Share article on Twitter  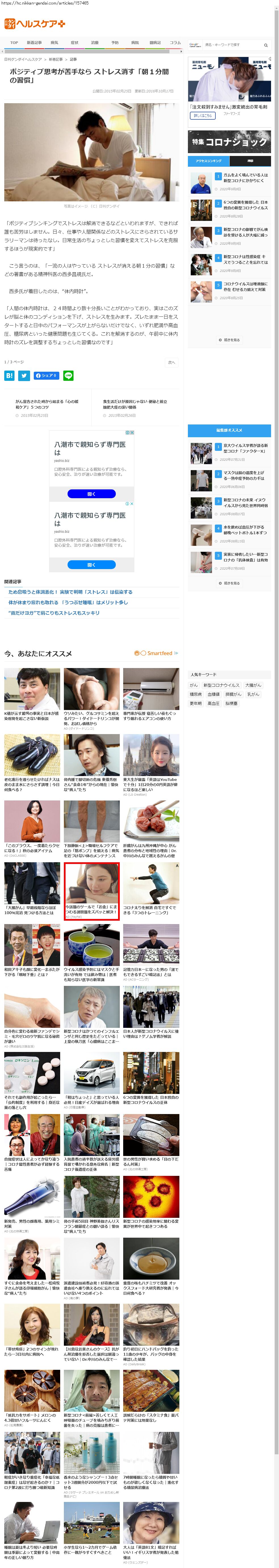pyautogui.click(x=24, y=376)
